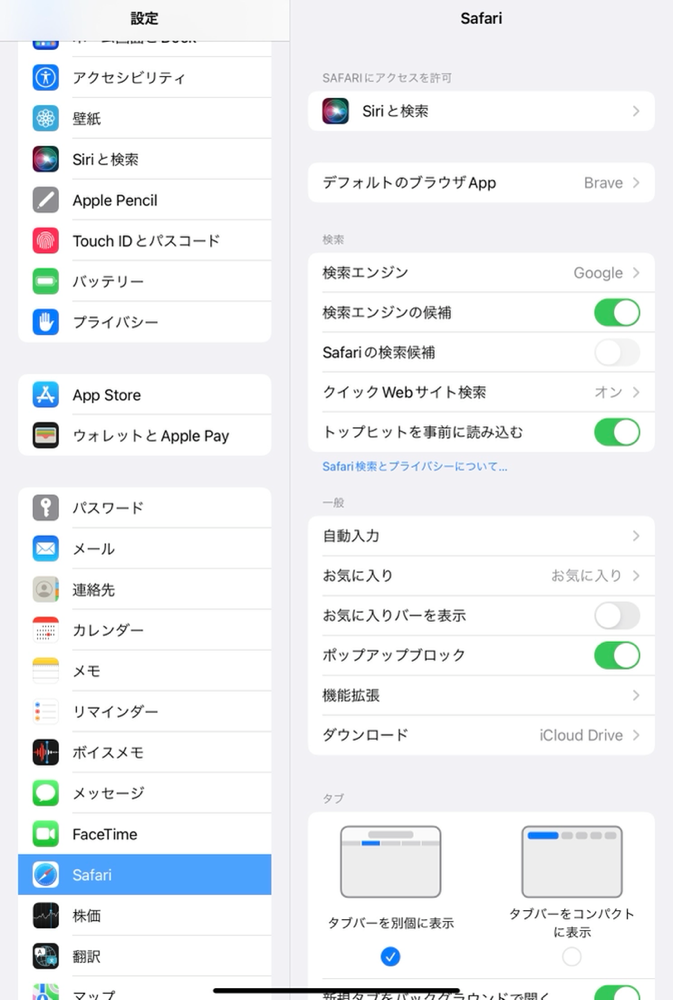Select タブバーをコンパクトに表示 option

coord(571,957)
